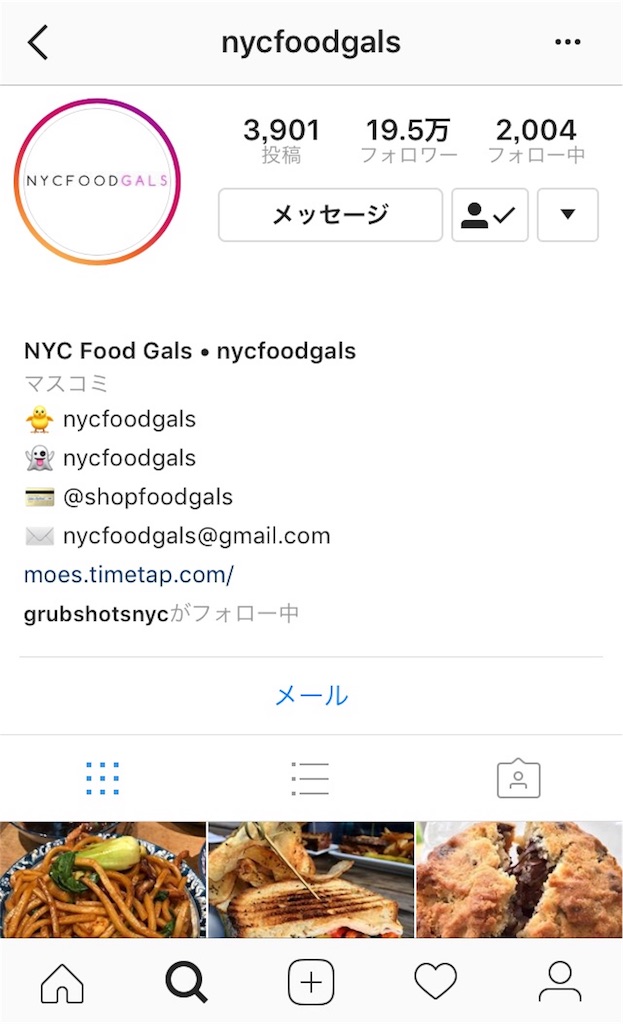Screen dimensions: 623x1024
Task: Go to the home feed tab
Action: 62,983
